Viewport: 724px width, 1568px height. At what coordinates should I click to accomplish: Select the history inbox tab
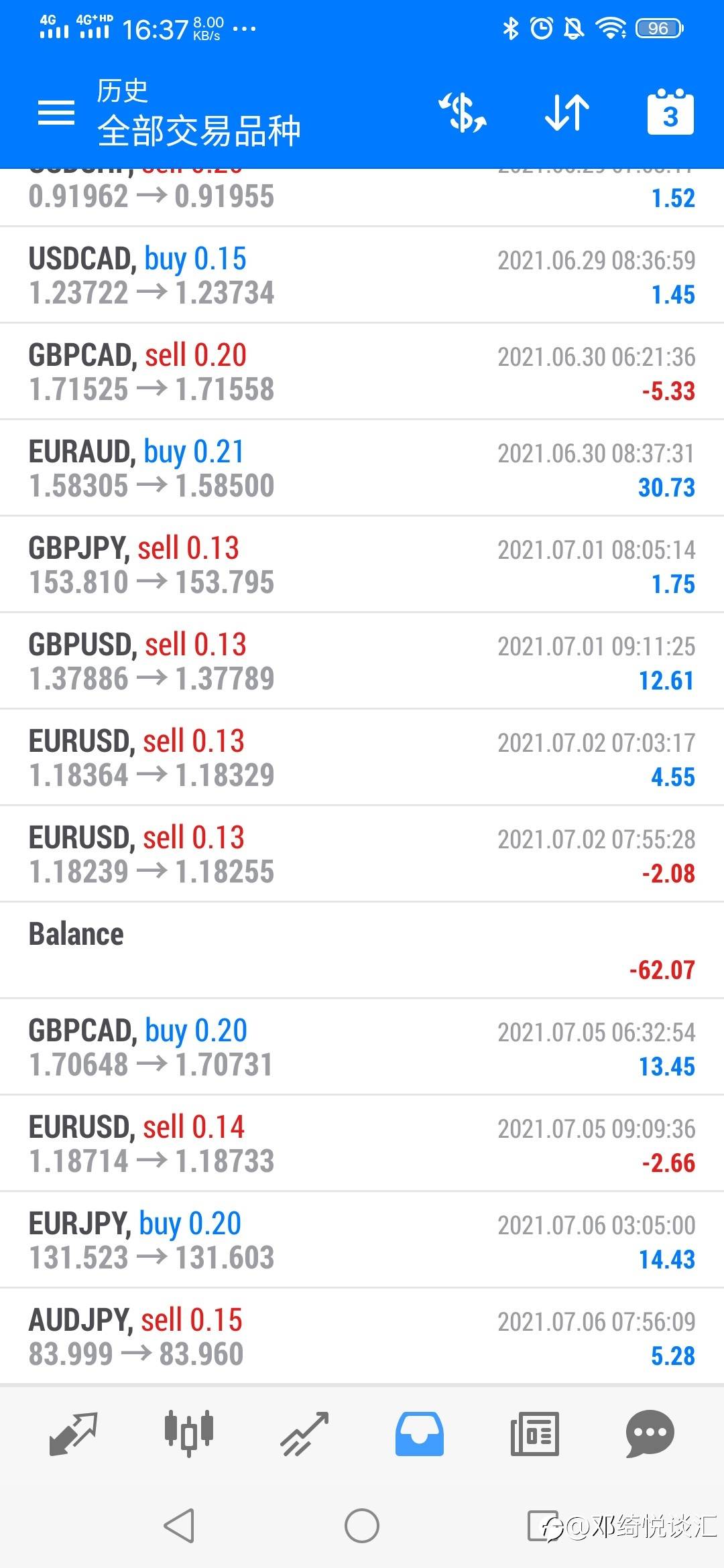[420, 1434]
